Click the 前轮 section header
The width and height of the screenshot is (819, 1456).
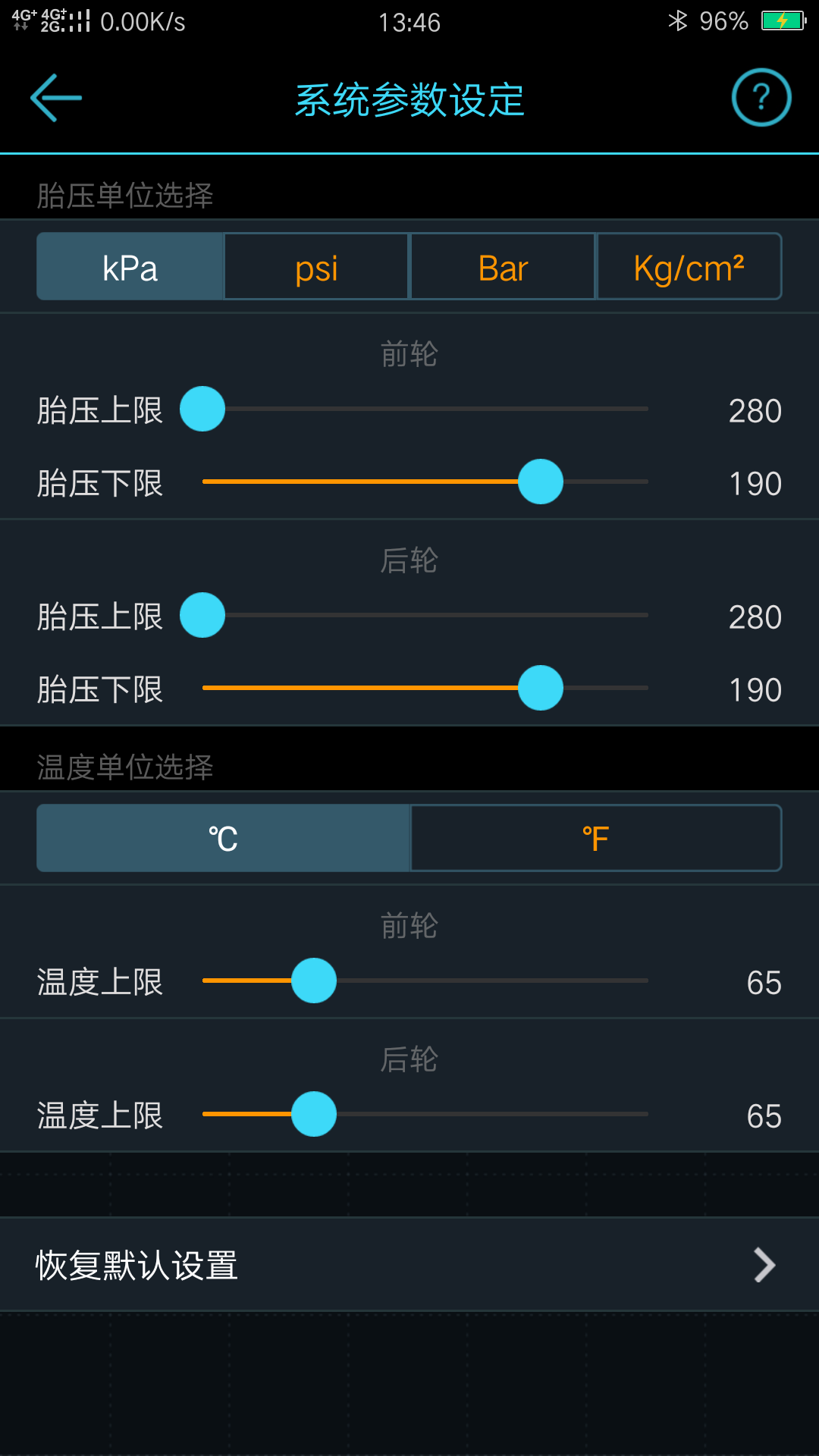409,353
